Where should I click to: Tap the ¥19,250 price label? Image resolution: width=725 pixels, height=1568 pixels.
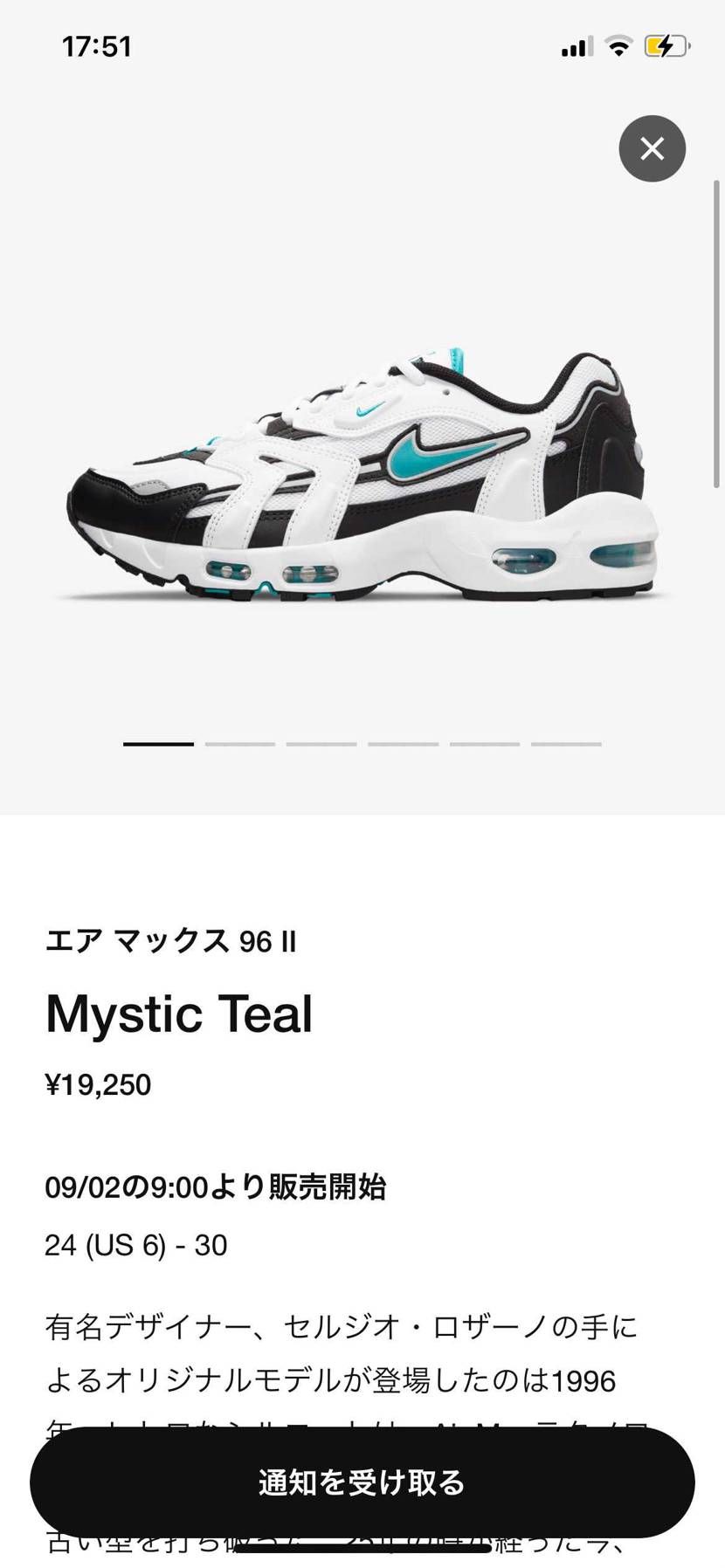pos(99,1084)
